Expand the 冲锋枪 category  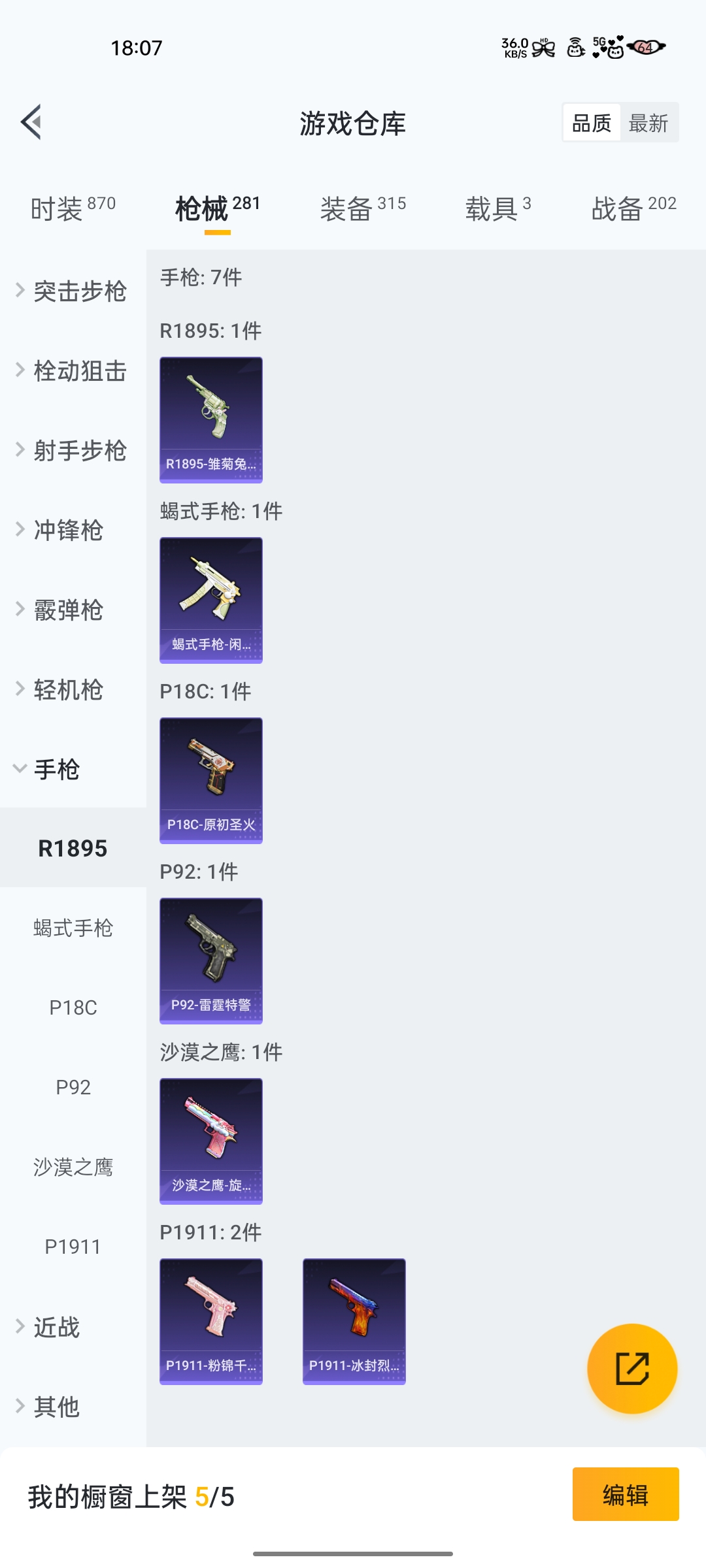pyautogui.click(x=68, y=530)
